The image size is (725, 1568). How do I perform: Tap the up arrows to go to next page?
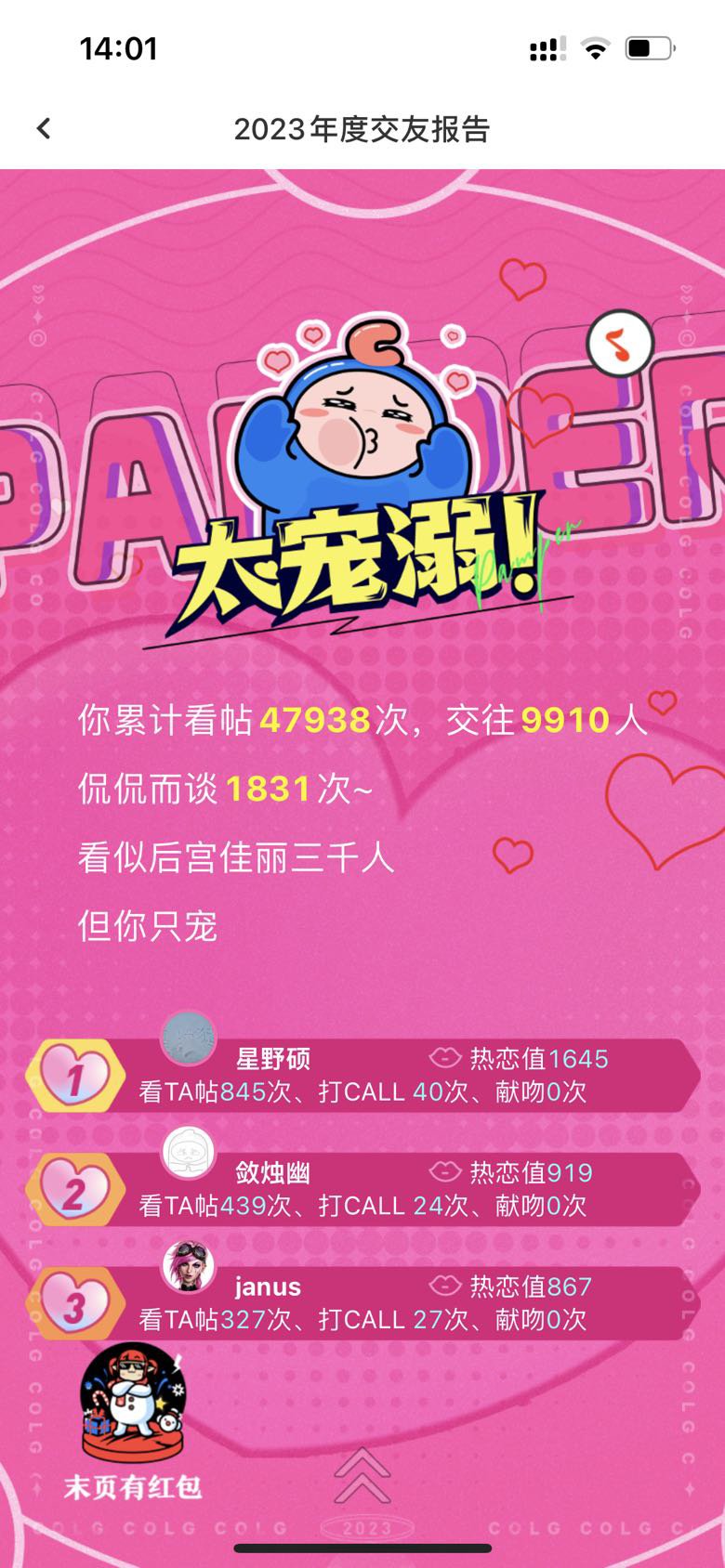pyautogui.click(x=362, y=1474)
